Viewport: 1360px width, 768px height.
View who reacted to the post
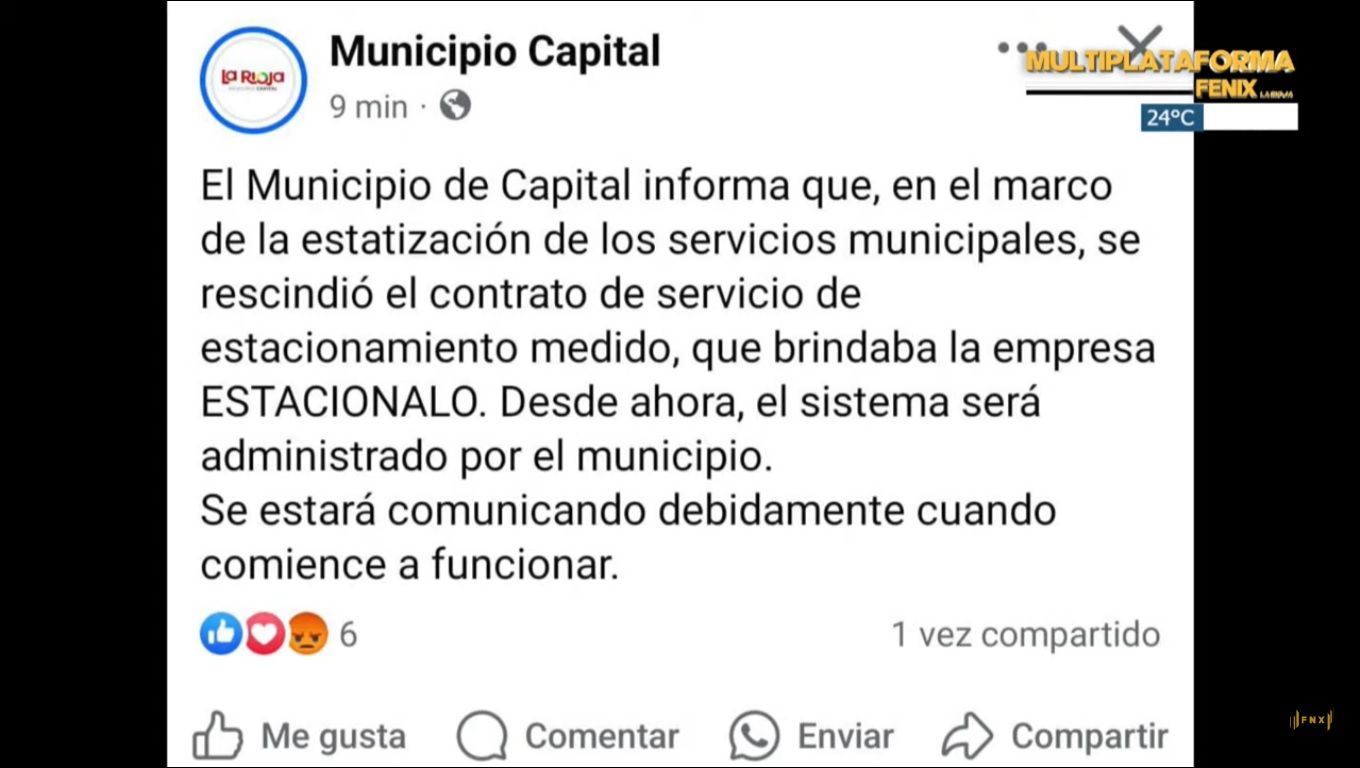point(277,634)
